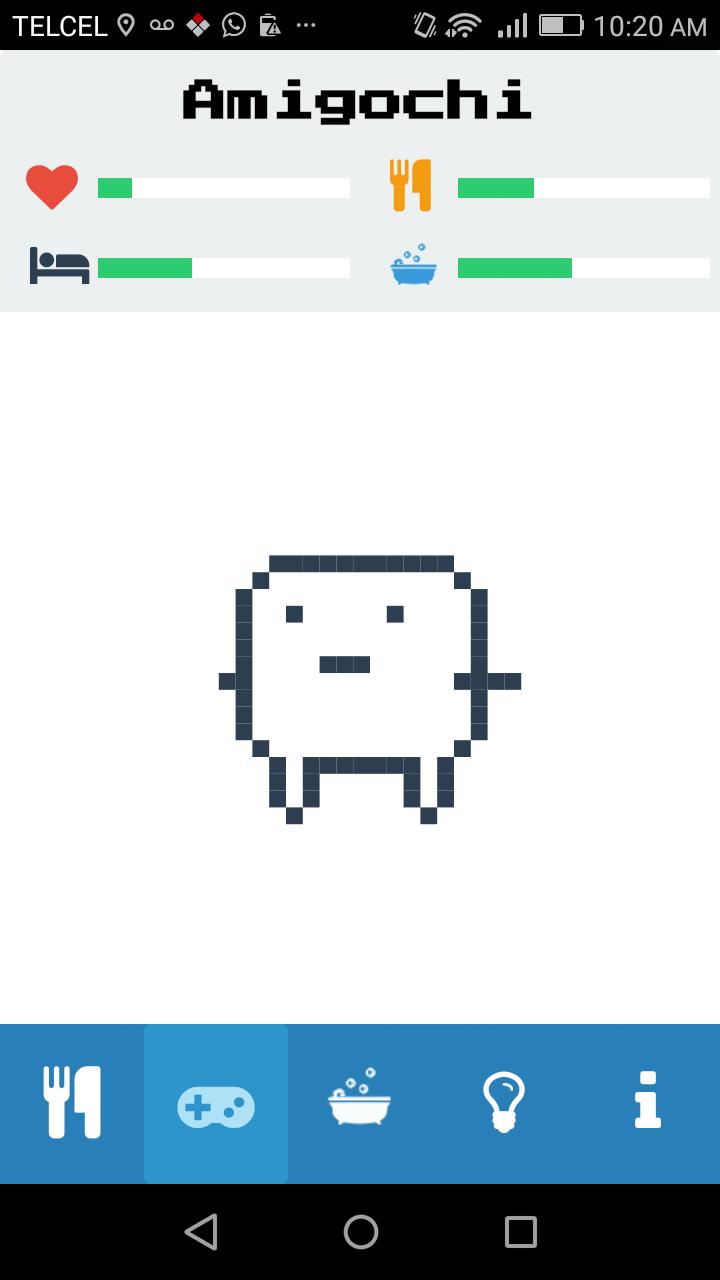Return to the home screen
The image size is (720, 1280).
pos(360,1232)
